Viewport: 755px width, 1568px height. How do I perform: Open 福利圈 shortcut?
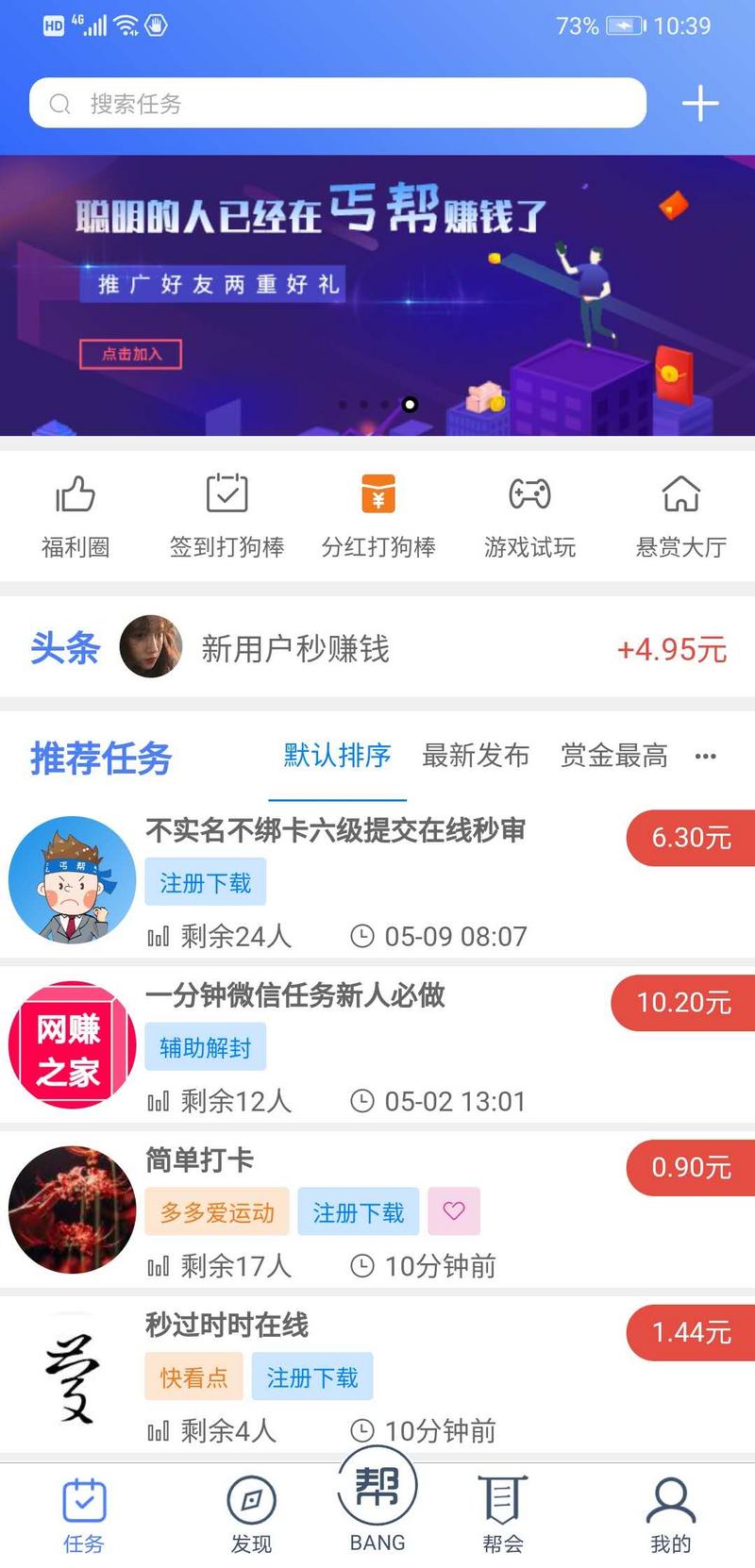pyautogui.click(x=75, y=515)
